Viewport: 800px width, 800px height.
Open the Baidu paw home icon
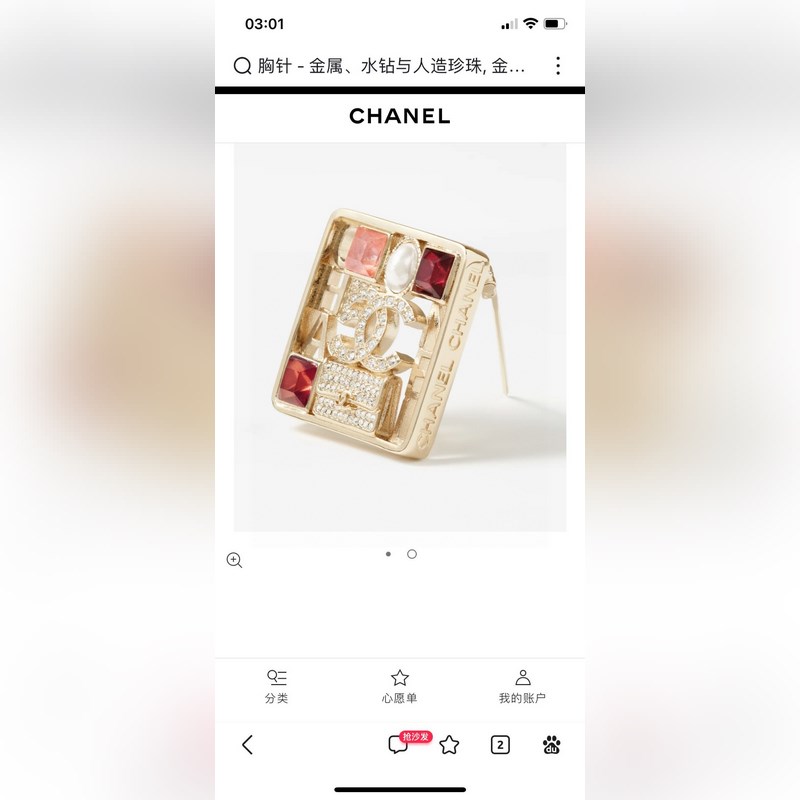[x=551, y=745]
